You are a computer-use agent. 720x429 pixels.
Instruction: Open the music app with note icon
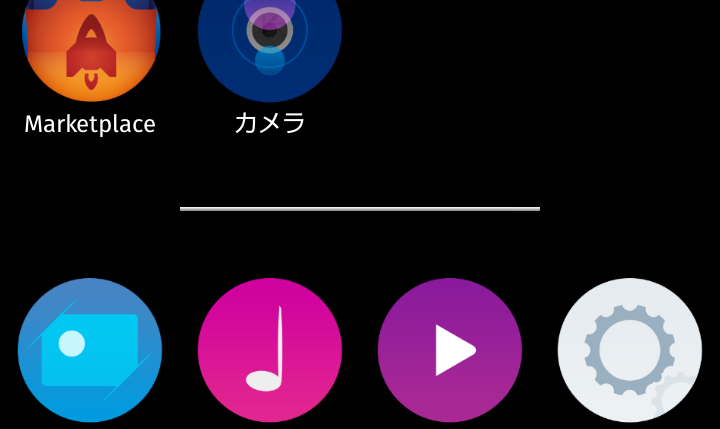(x=270, y=350)
